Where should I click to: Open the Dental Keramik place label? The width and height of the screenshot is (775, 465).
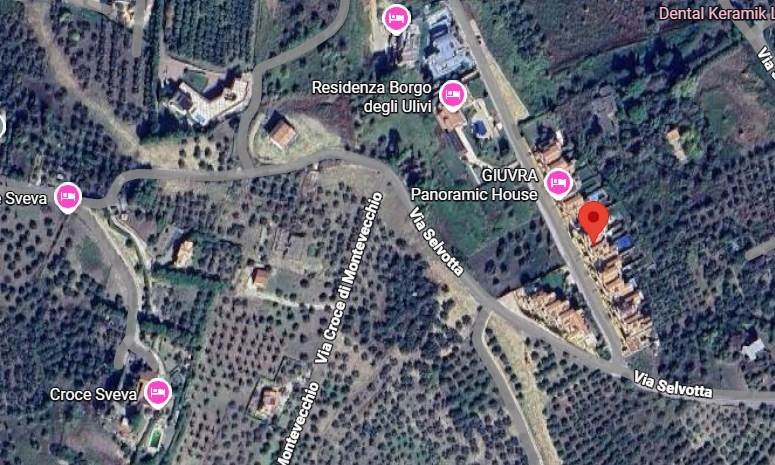[x=715, y=13]
